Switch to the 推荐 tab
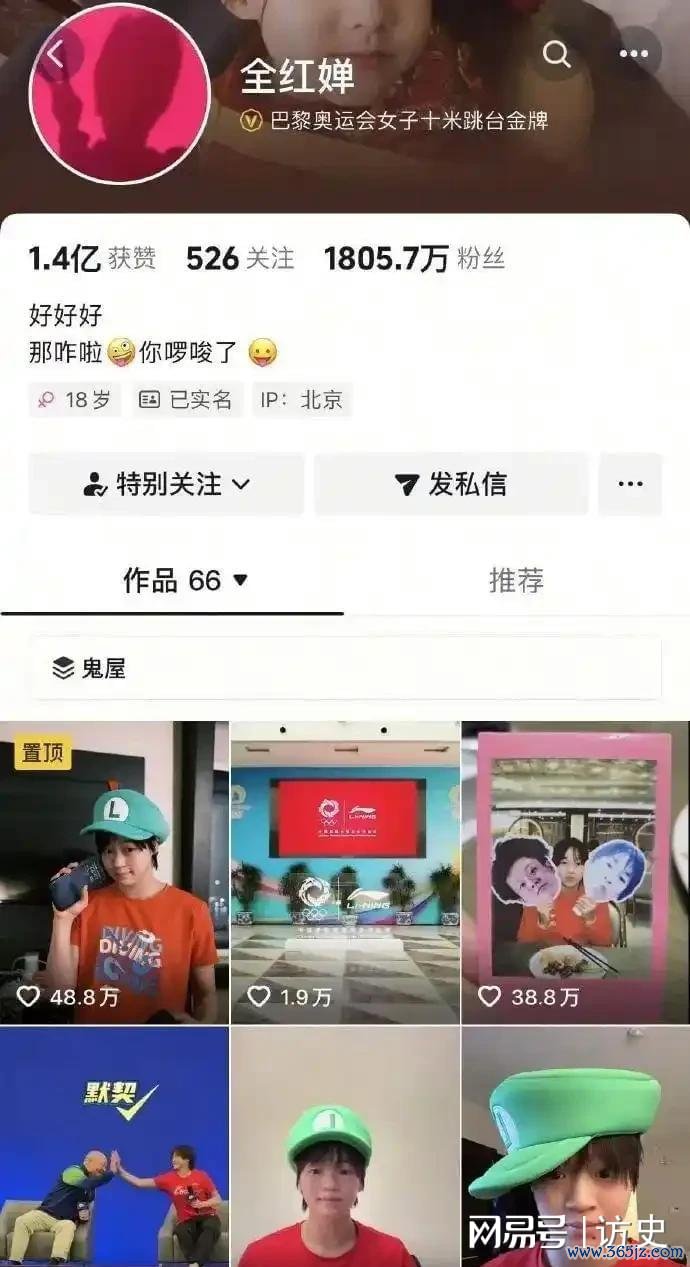Viewport: 690px width, 1267px height. pos(516,580)
